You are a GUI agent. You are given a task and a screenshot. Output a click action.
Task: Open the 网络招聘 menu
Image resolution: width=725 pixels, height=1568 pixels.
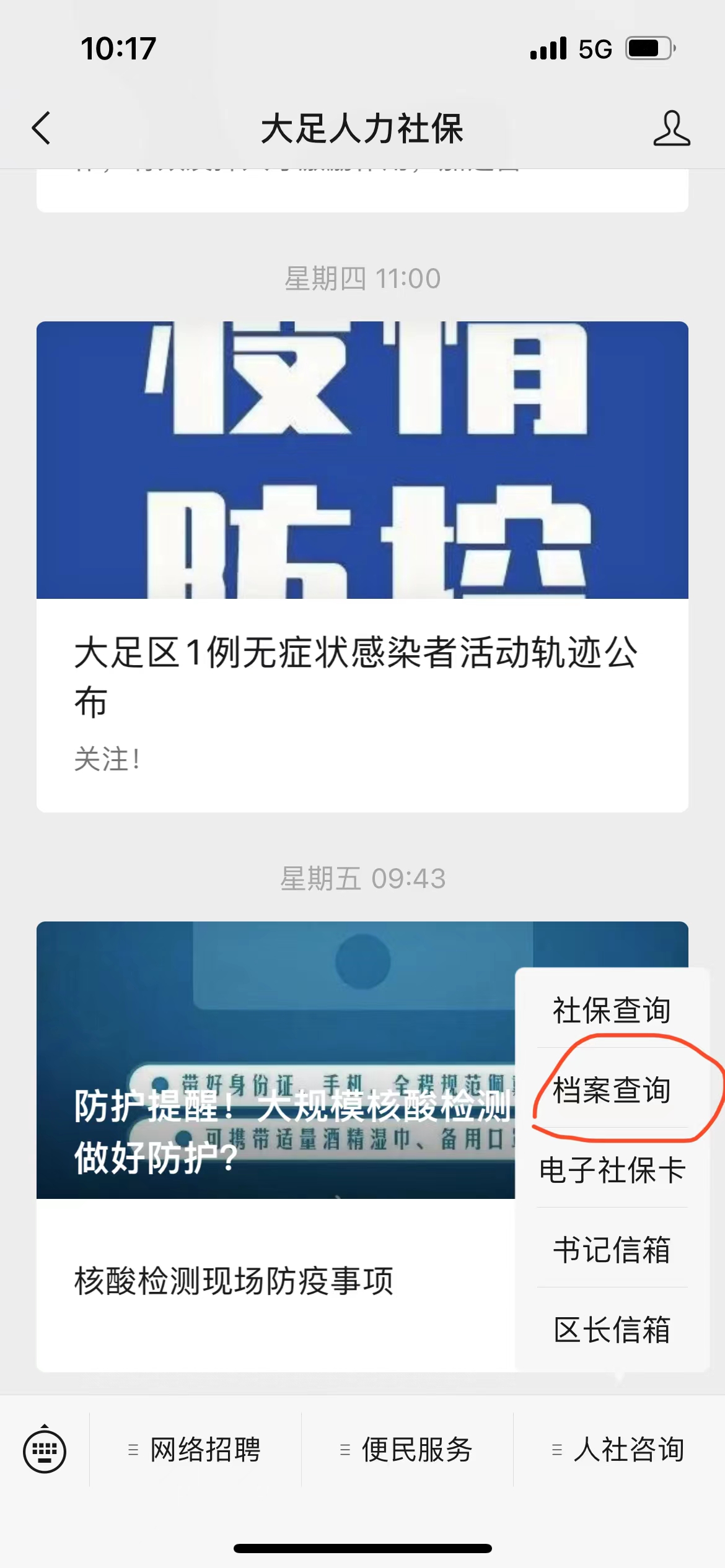click(196, 1450)
